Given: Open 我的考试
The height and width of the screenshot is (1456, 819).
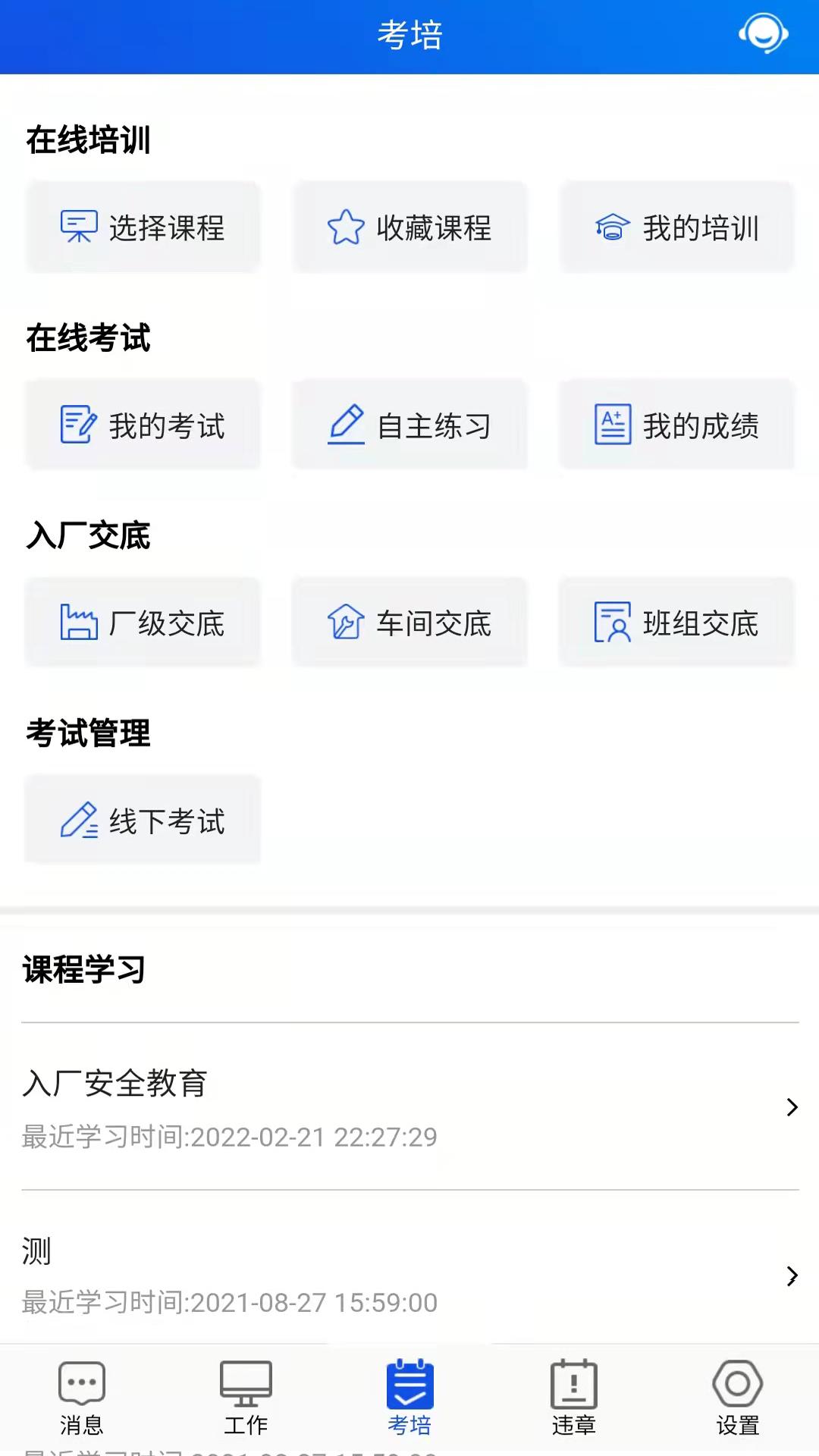Looking at the screenshot, I should pos(143,425).
